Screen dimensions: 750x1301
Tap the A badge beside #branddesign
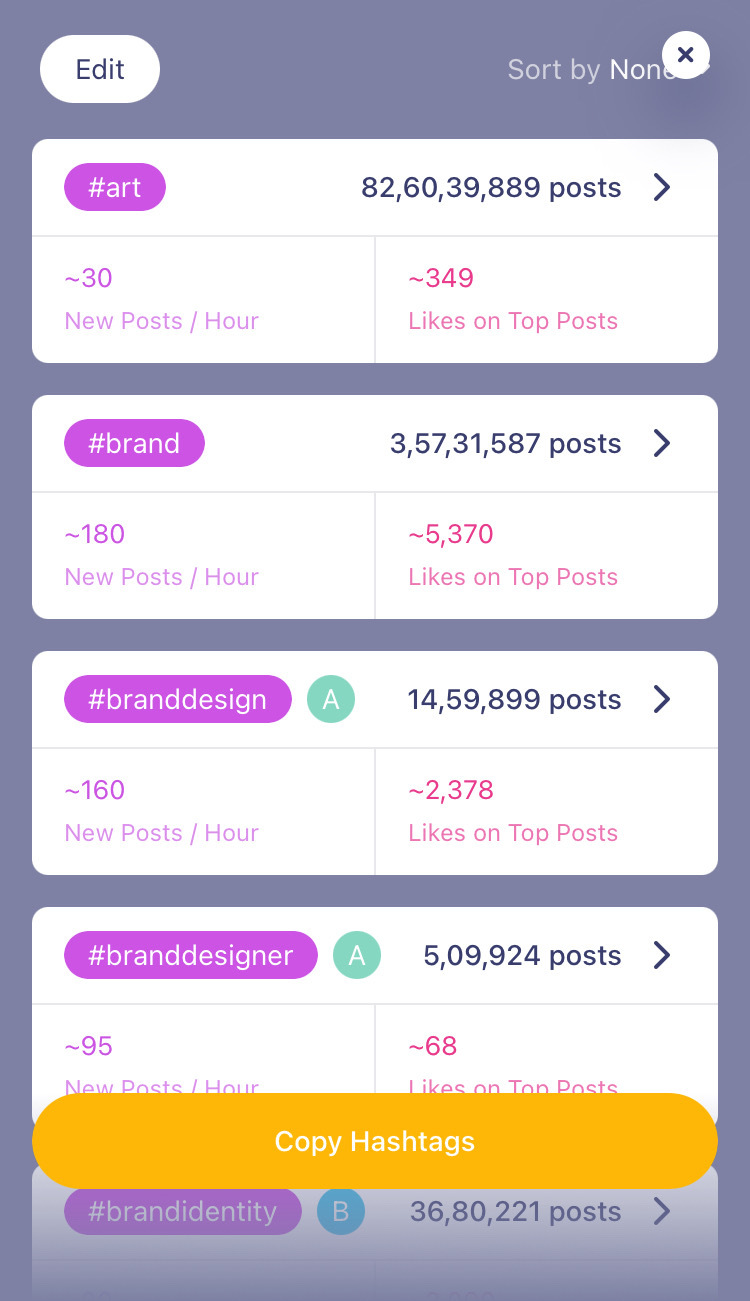click(x=331, y=699)
